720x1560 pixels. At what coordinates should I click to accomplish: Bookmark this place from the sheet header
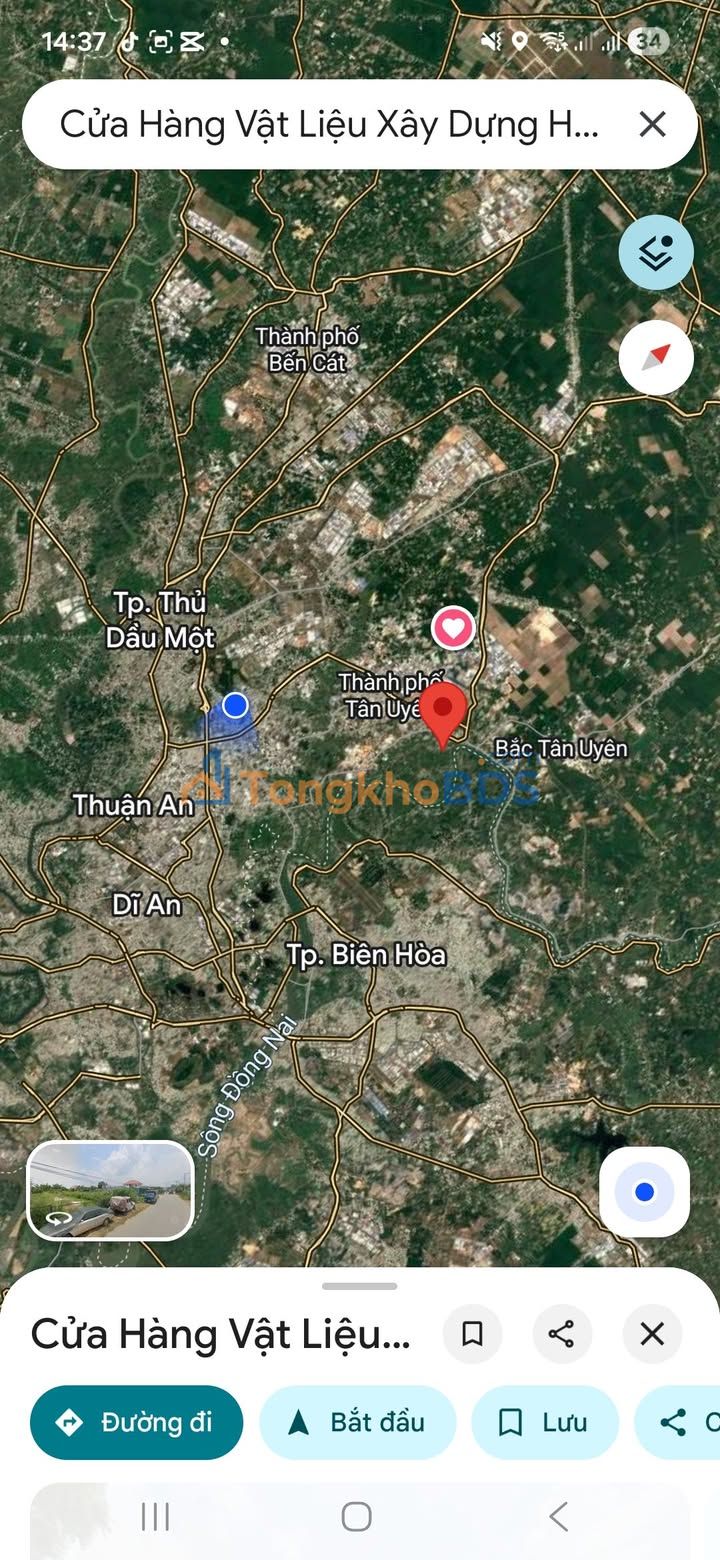tap(472, 1334)
